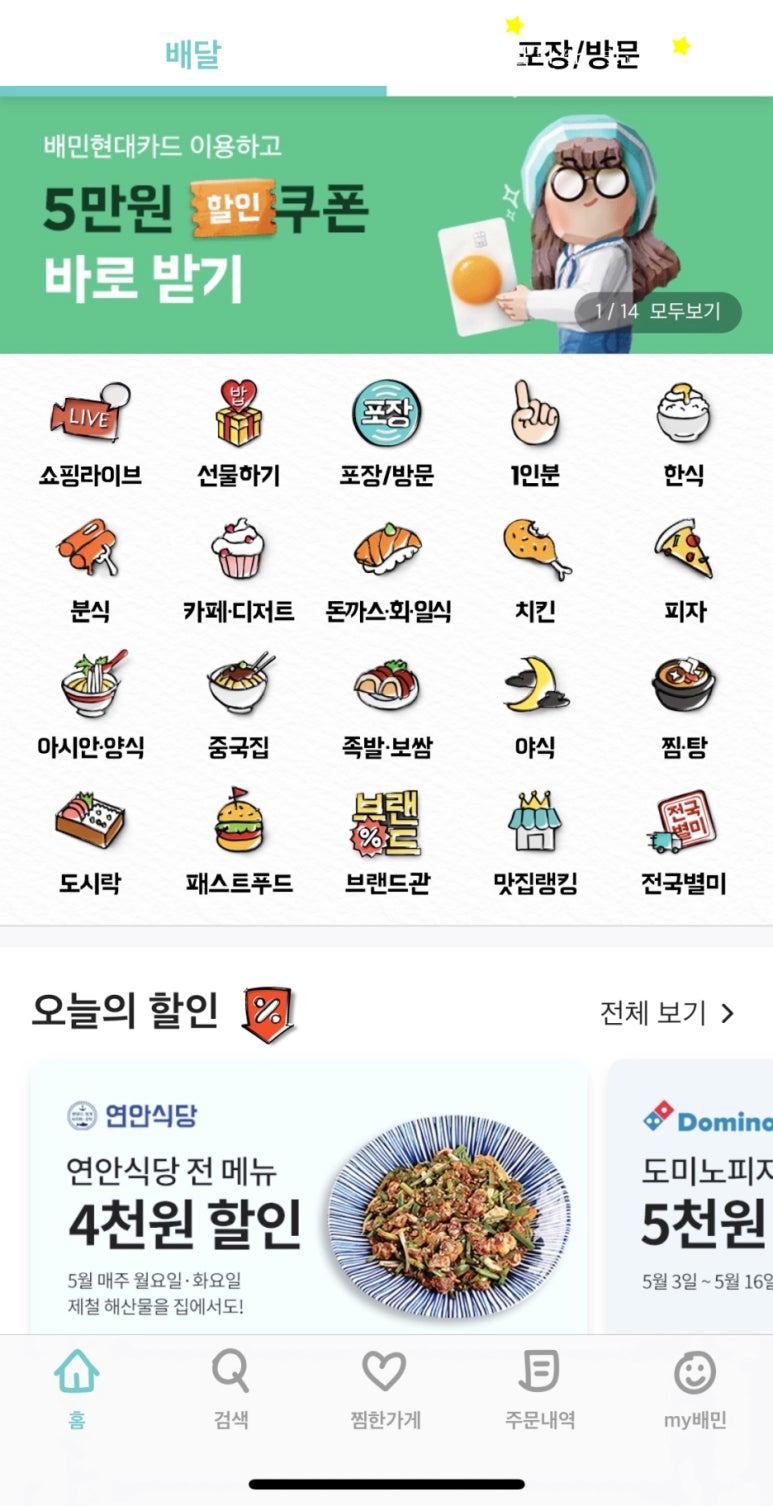Screen dimensions: 773x1506
Task: Go to the 검색 tab
Action: tap(231, 1386)
